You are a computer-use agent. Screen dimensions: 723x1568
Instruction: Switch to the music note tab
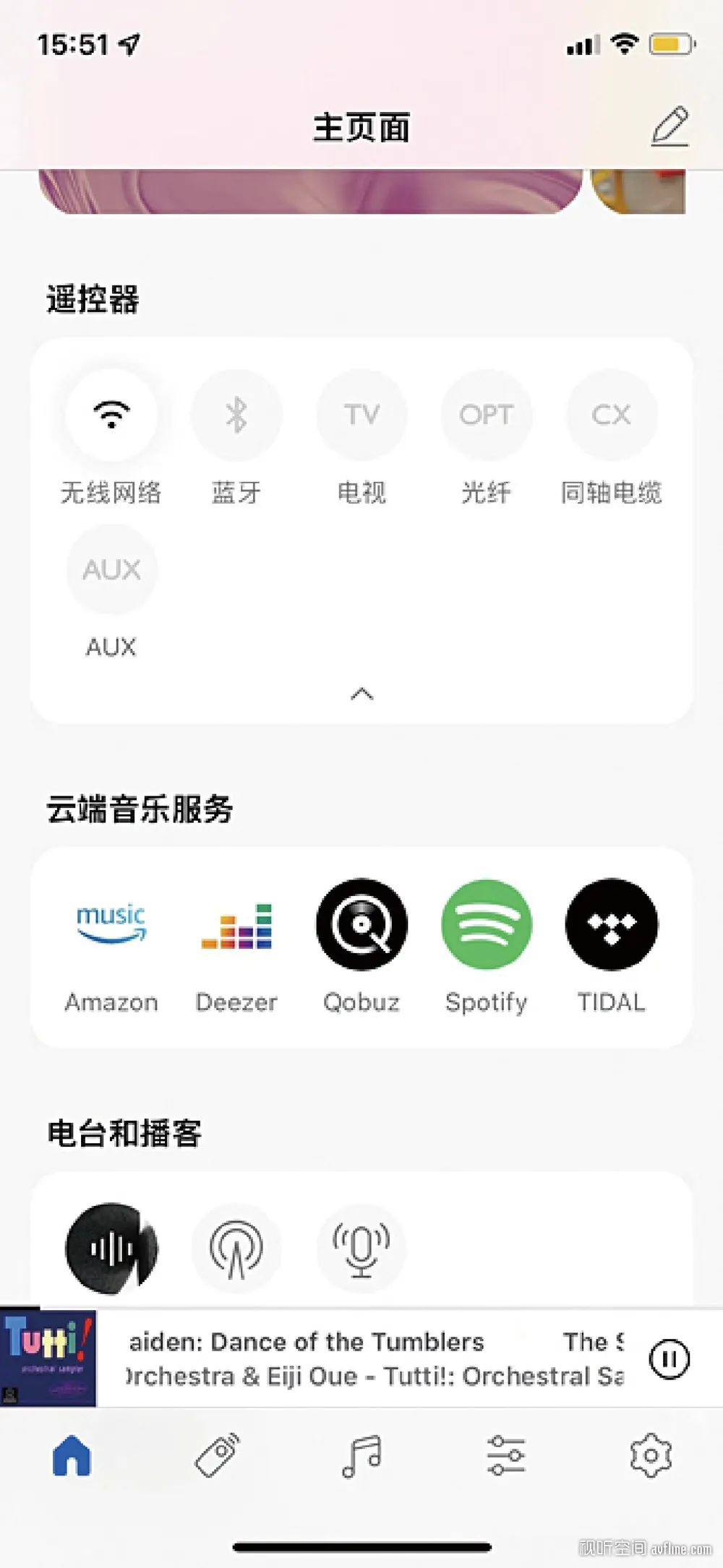pyautogui.click(x=361, y=1455)
